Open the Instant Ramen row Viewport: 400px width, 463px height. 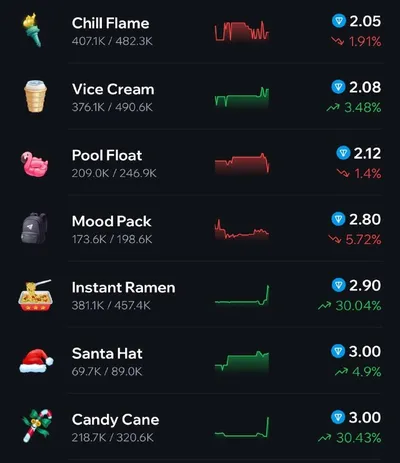200,295
